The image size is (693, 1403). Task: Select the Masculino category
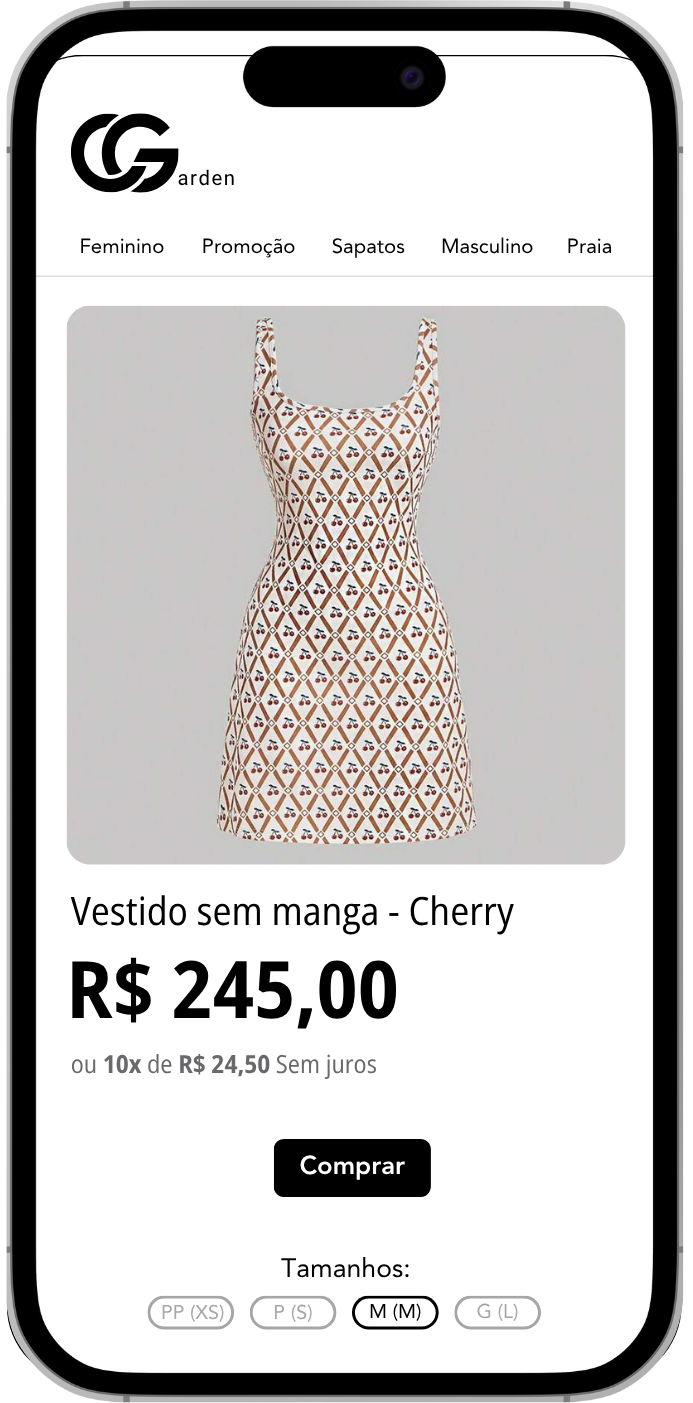(x=487, y=246)
